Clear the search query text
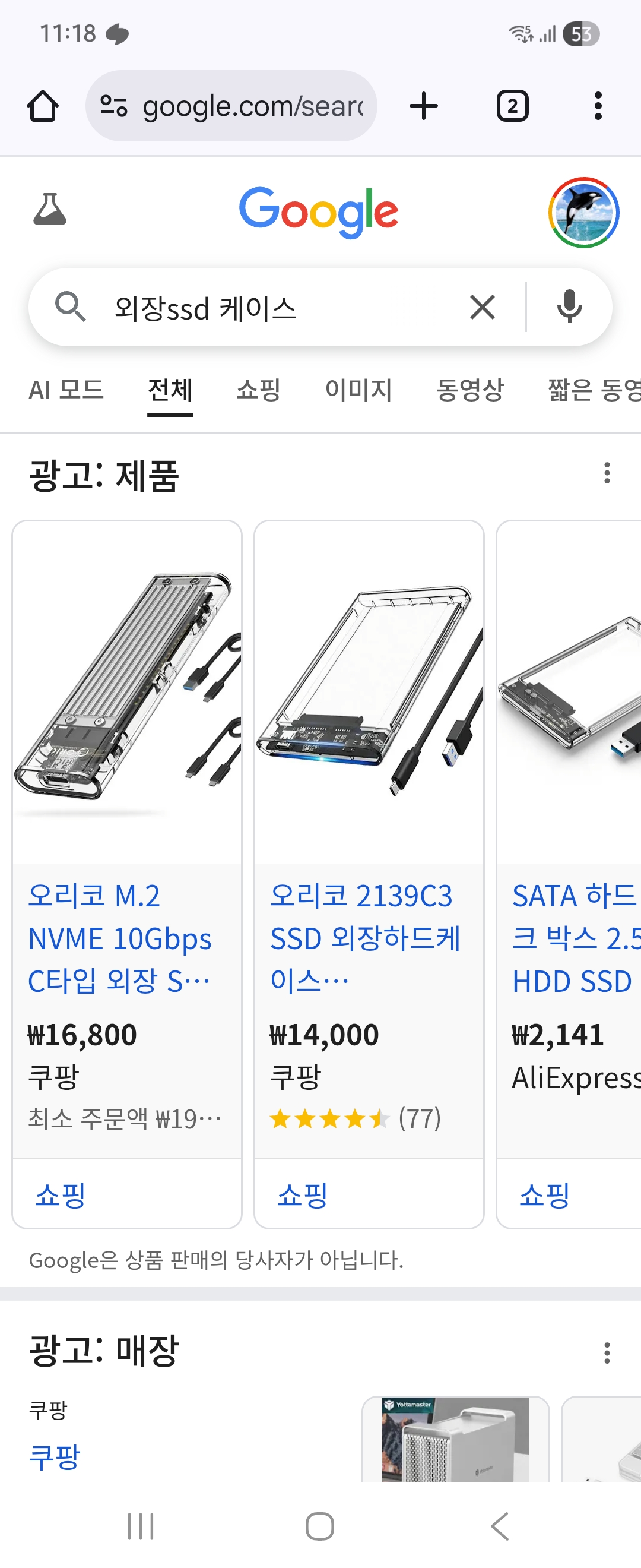 pos(483,307)
